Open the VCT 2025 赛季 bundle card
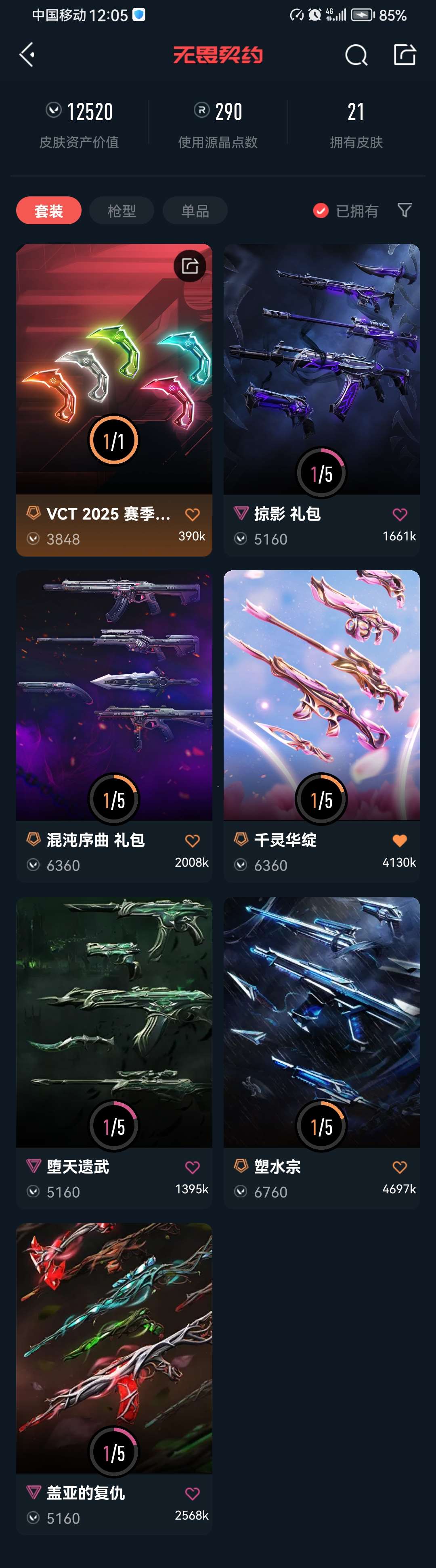This screenshot has width=436, height=1568. [x=114, y=377]
